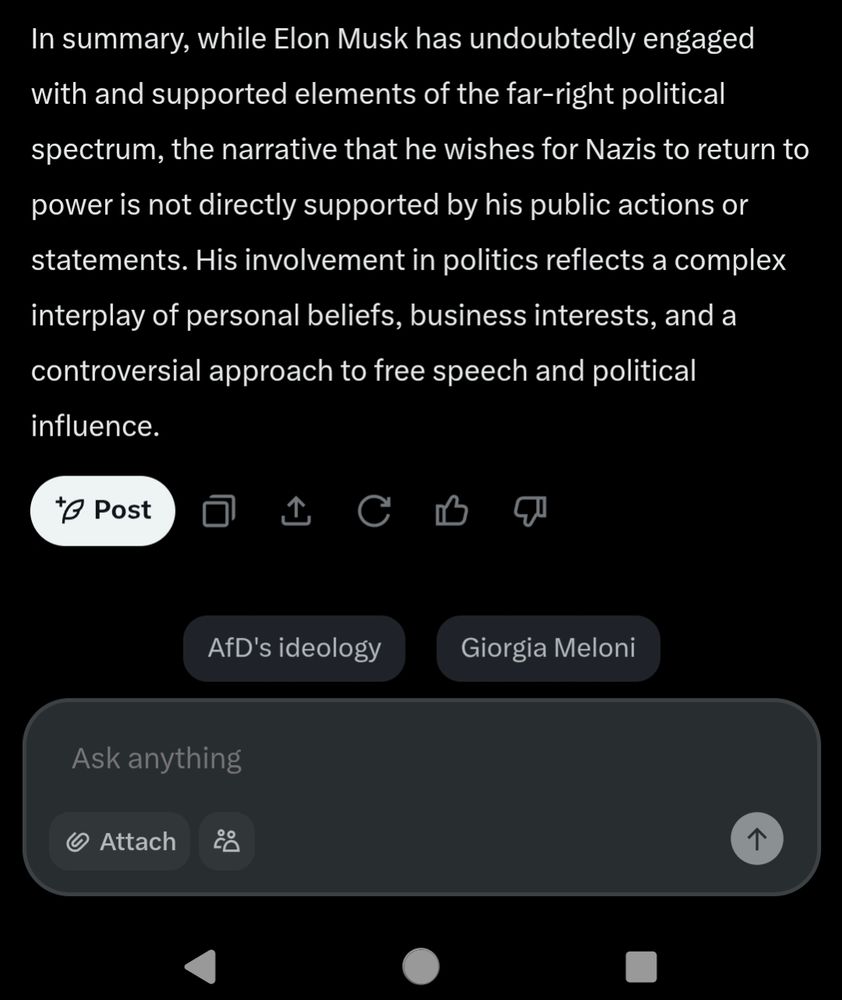The width and height of the screenshot is (842, 1000).
Task: Dislike this response with thumbs down
Action: coord(530,511)
